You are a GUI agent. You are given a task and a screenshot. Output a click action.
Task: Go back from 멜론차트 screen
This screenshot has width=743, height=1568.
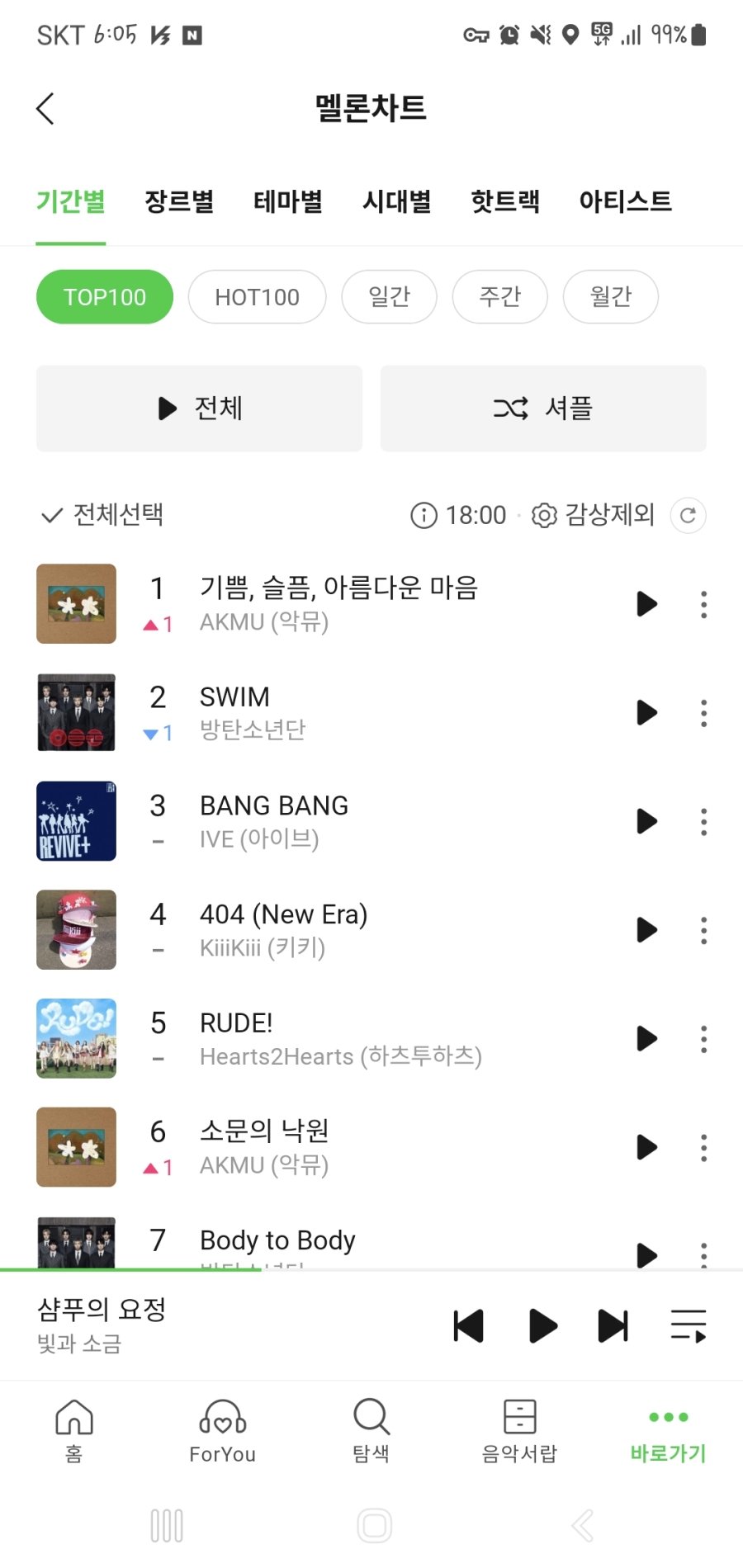45,108
